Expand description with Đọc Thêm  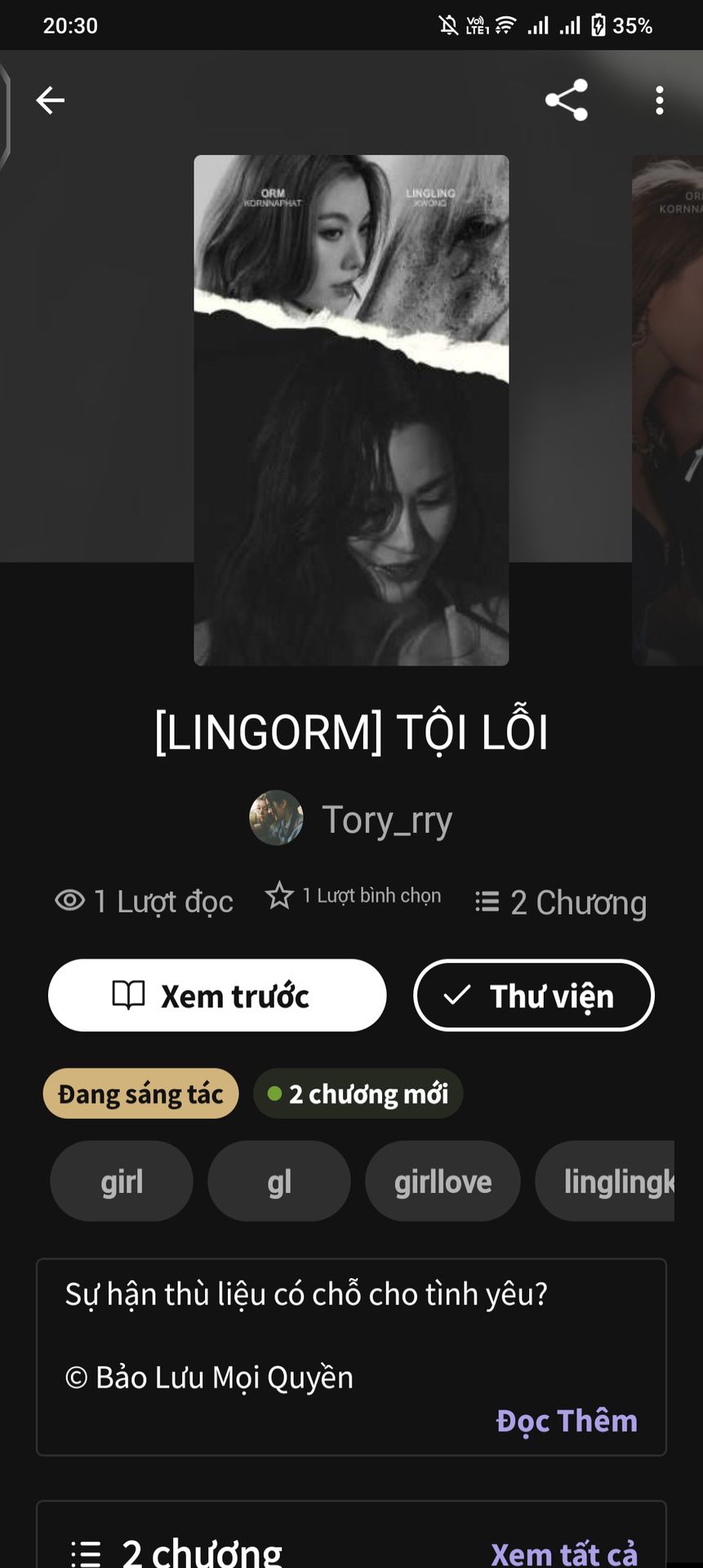567,1421
